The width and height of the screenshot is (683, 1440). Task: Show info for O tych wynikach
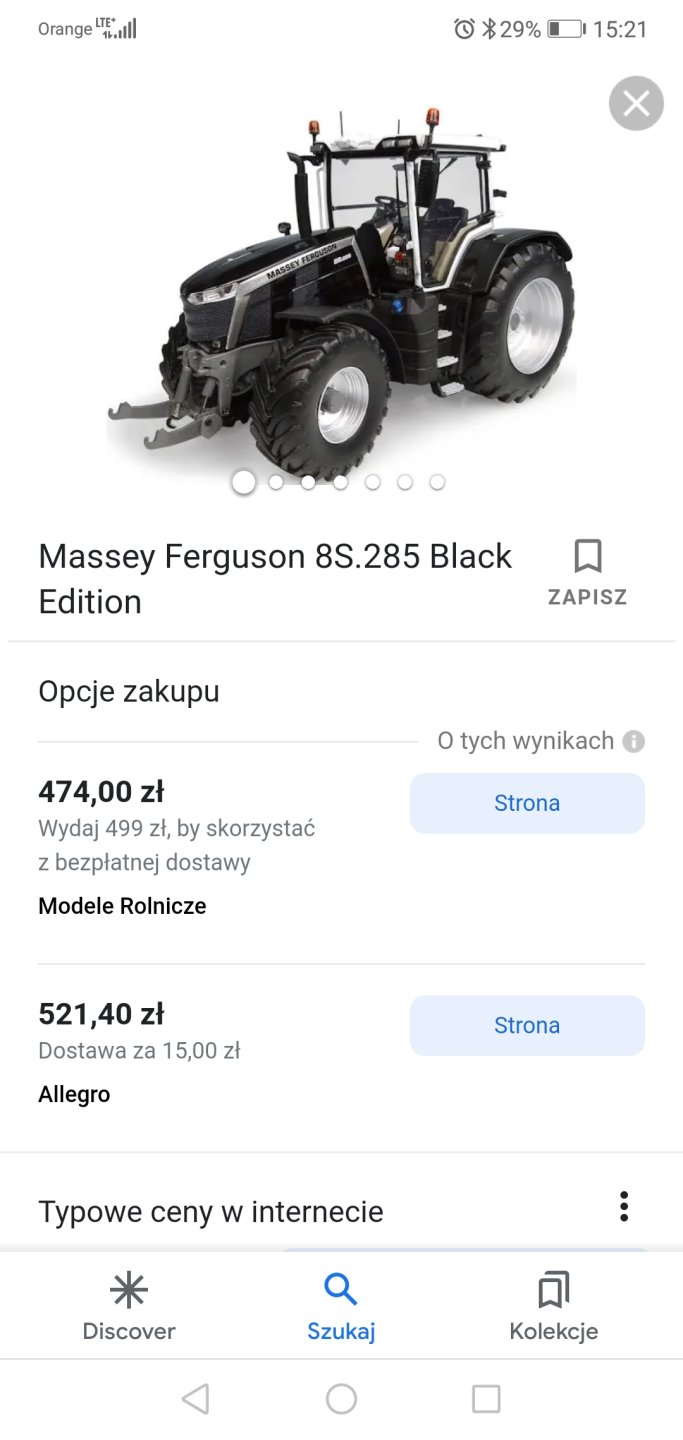(633, 741)
